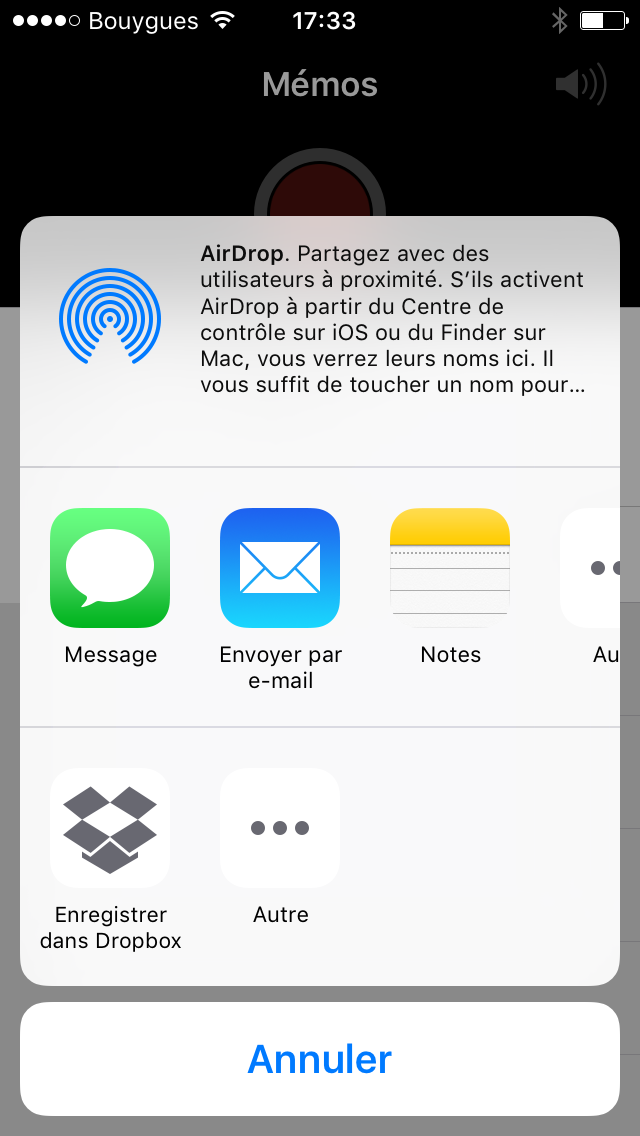Dismiss the share sheet with Annuler
The height and width of the screenshot is (1136, 640).
click(x=320, y=1059)
